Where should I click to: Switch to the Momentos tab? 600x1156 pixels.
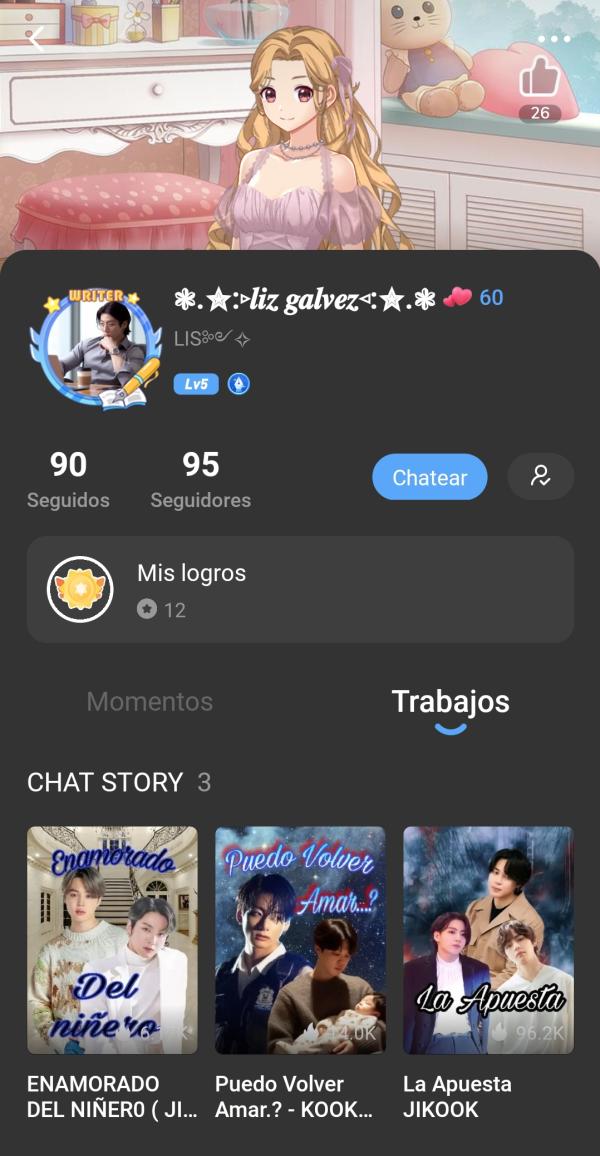coord(150,702)
